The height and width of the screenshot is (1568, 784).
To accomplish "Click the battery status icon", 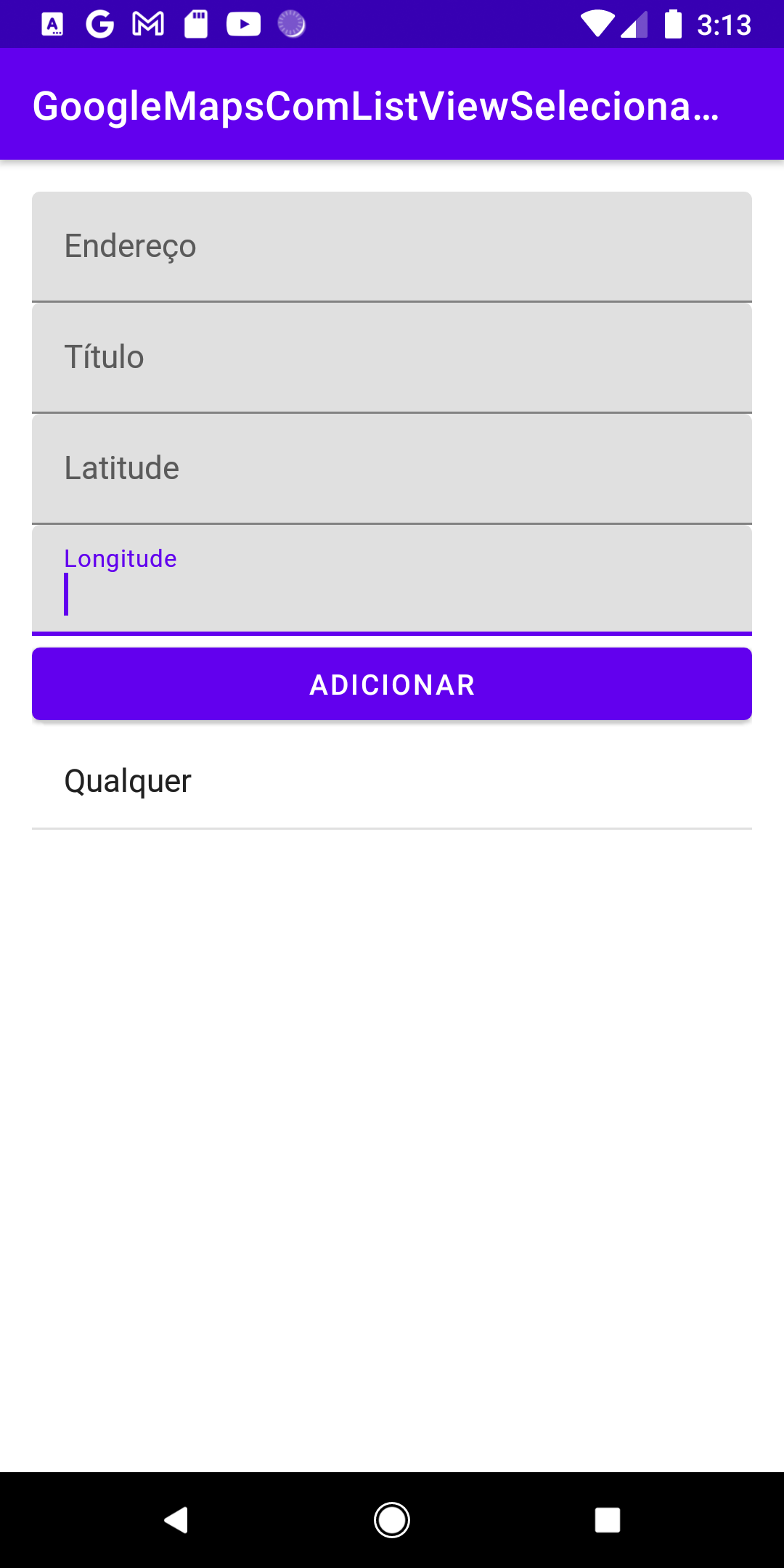I will click(x=672, y=24).
